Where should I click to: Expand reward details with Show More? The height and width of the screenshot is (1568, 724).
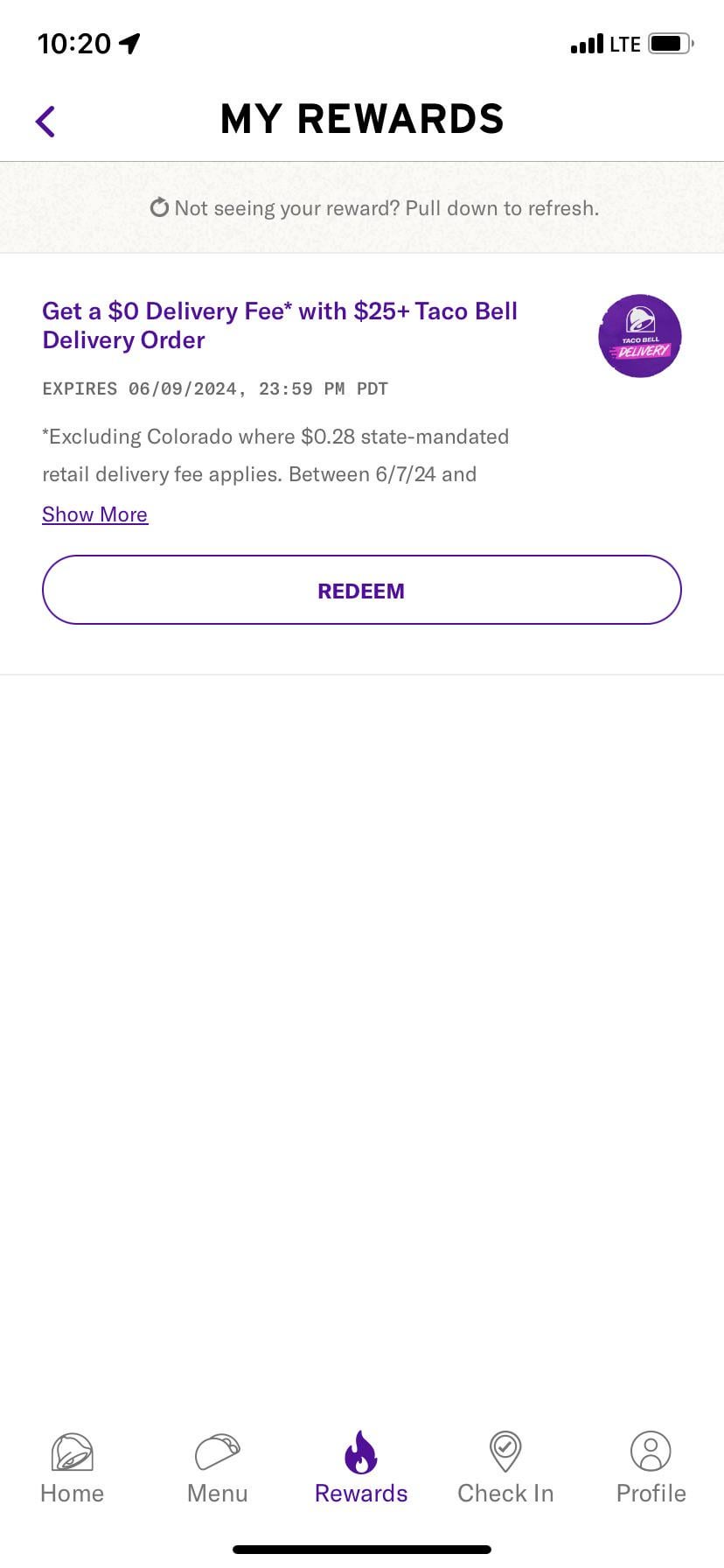(x=94, y=514)
